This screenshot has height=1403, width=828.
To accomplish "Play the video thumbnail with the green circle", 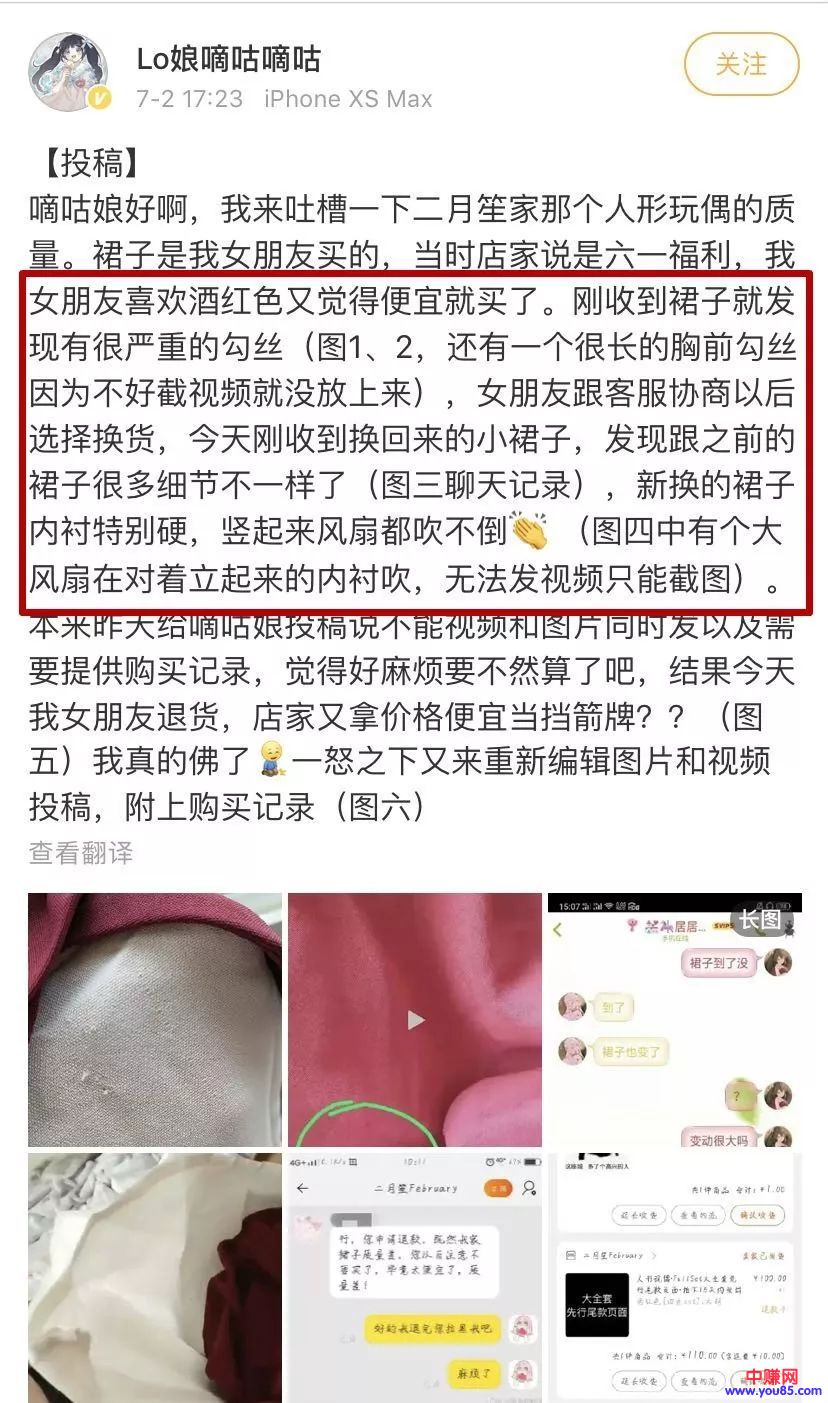I will click(414, 1019).
